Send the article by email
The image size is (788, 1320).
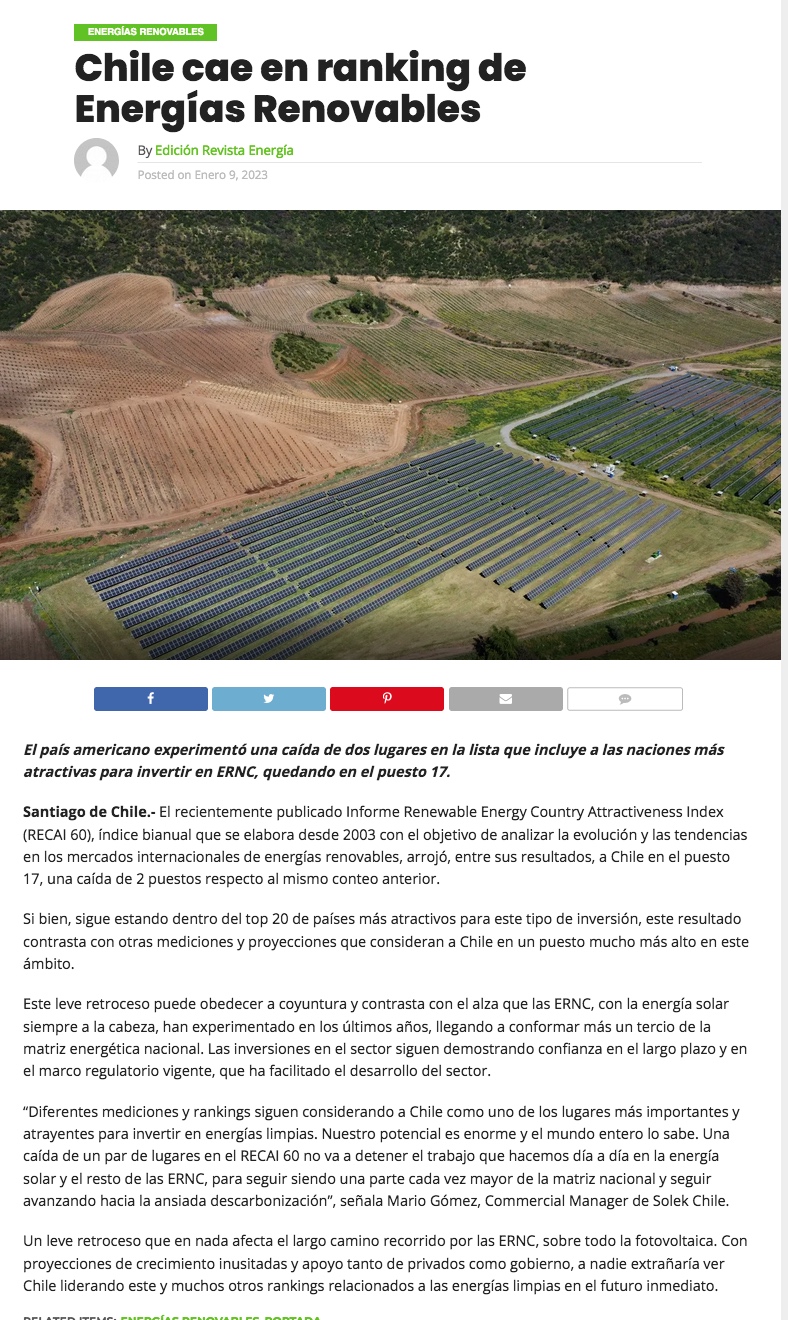(505, 699)
